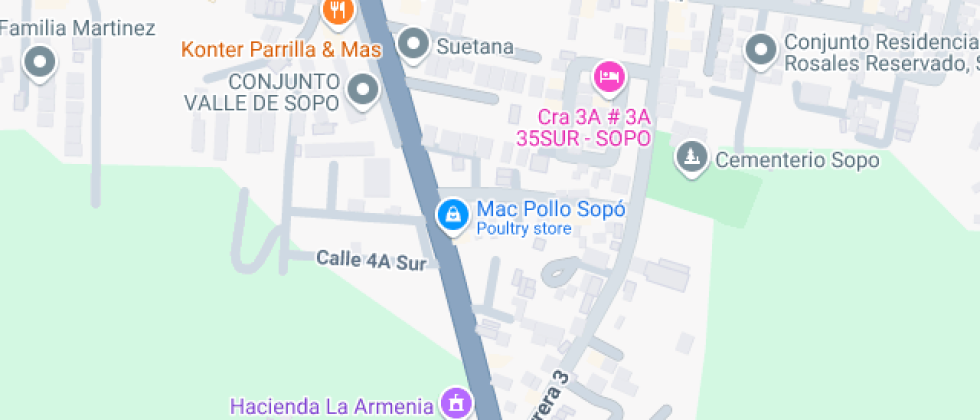The image size is (980, 420).
Task: Open the Hacienda La Armenia marker
Action: (456, 404)
